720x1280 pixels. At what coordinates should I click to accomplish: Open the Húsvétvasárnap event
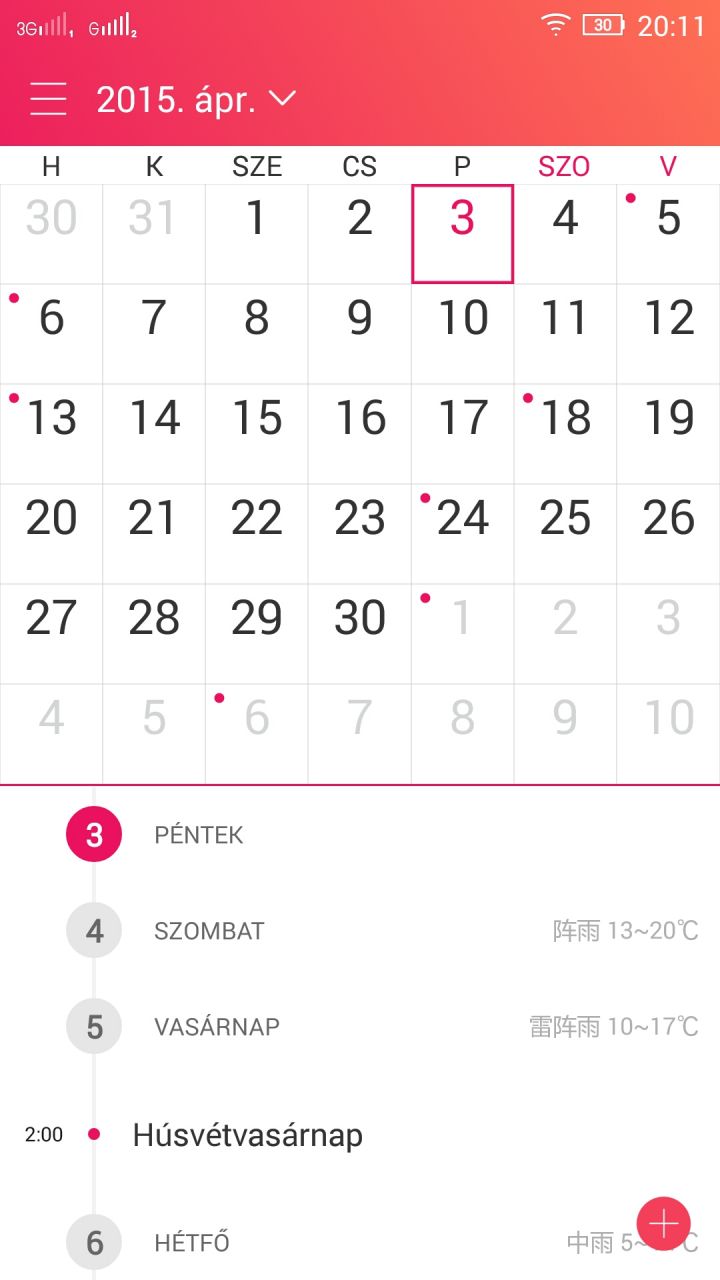247,1135
